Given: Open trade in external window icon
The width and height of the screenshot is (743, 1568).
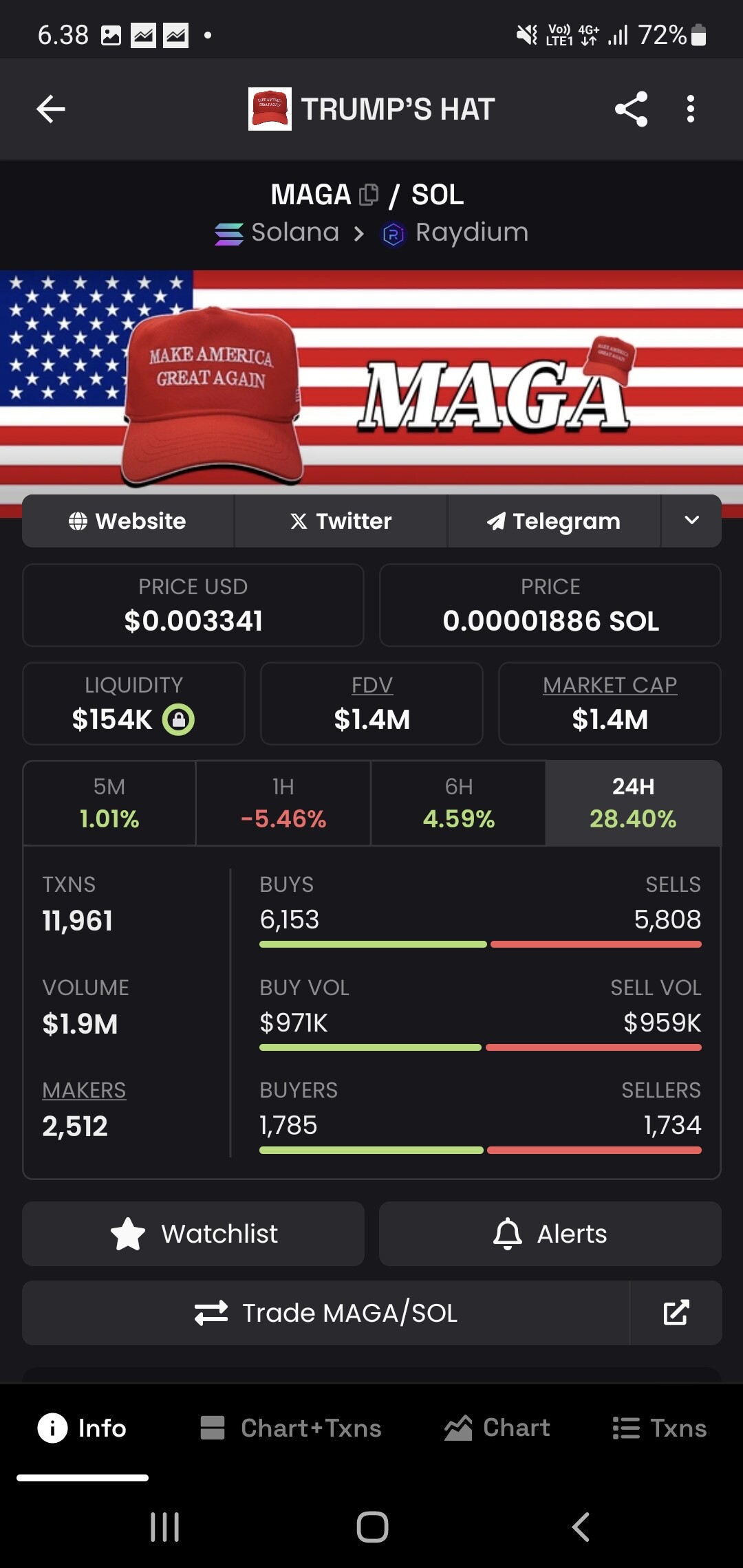Looking at the screenshot, I should pos(676,1313).
